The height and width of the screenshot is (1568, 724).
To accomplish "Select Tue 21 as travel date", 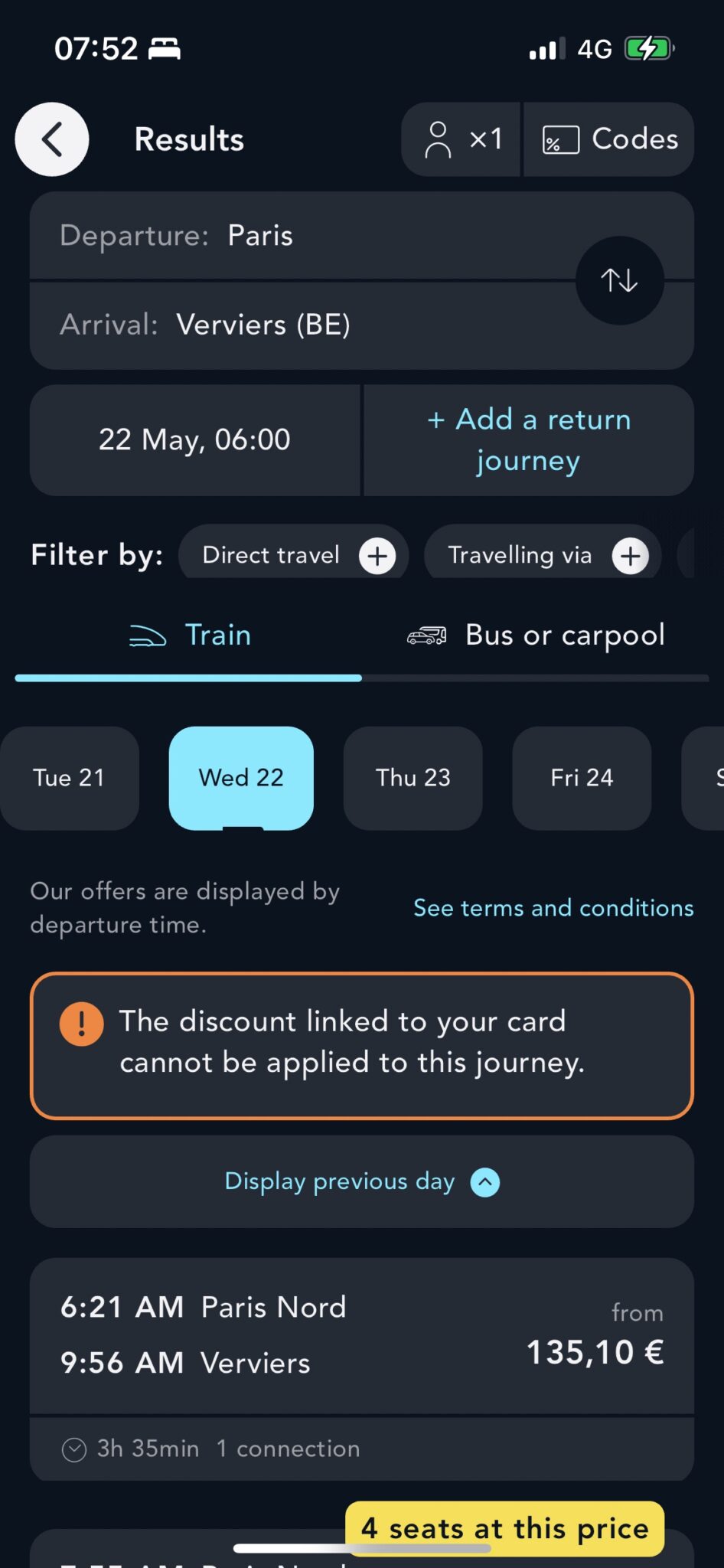I will [x=69, y=778].
